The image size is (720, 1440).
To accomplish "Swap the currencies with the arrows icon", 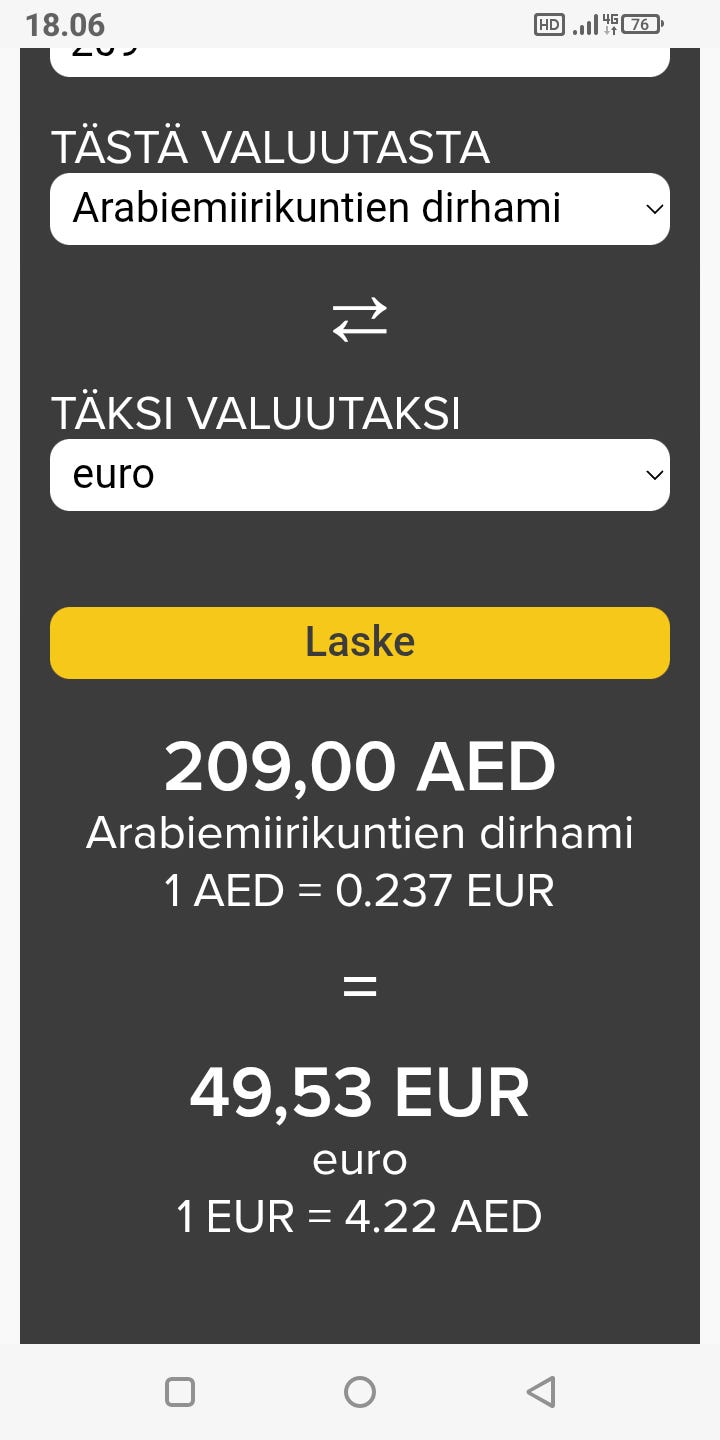I will [x=360, y=319].
